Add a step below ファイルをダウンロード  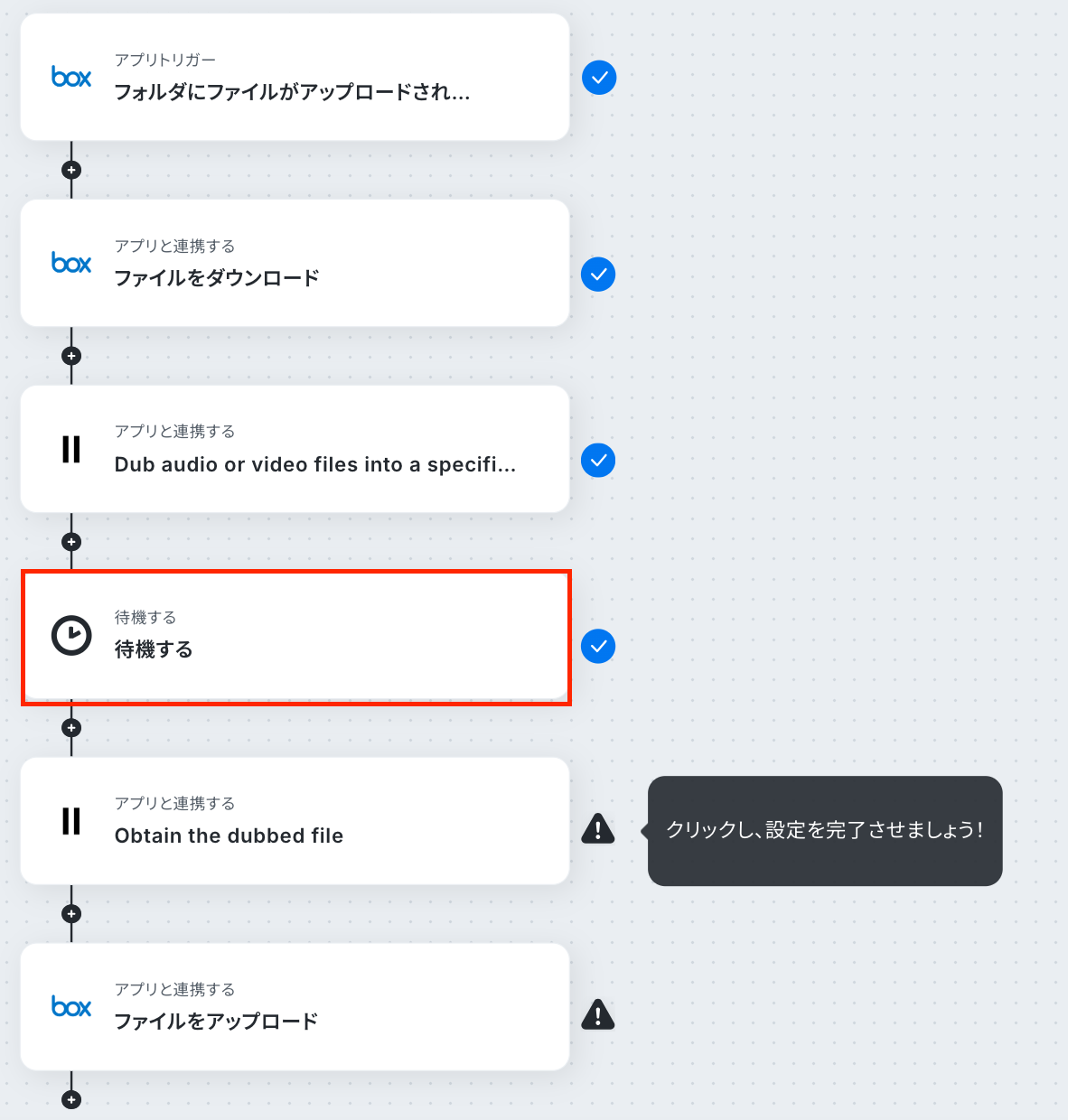point(71,356)
